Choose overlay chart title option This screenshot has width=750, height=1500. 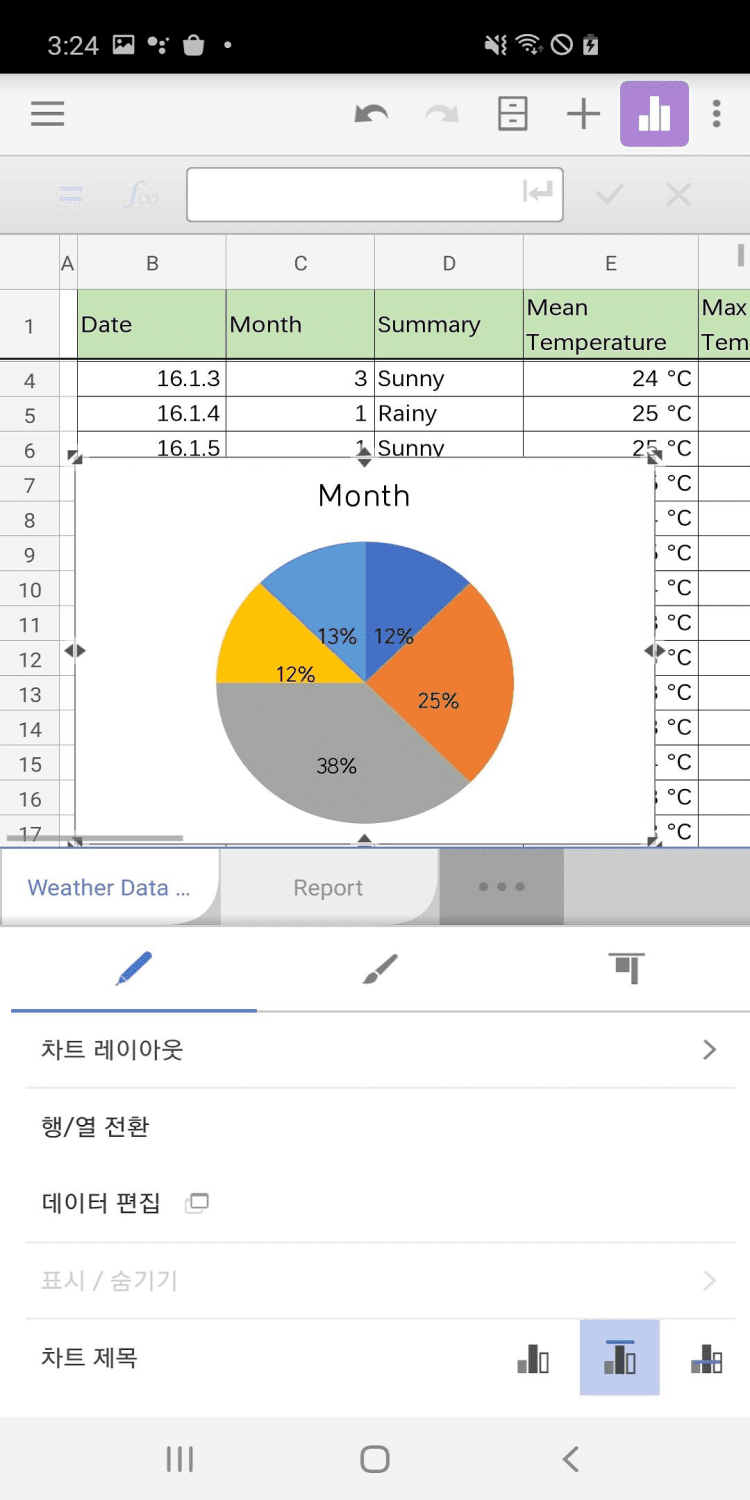[x=706, y=1358]
